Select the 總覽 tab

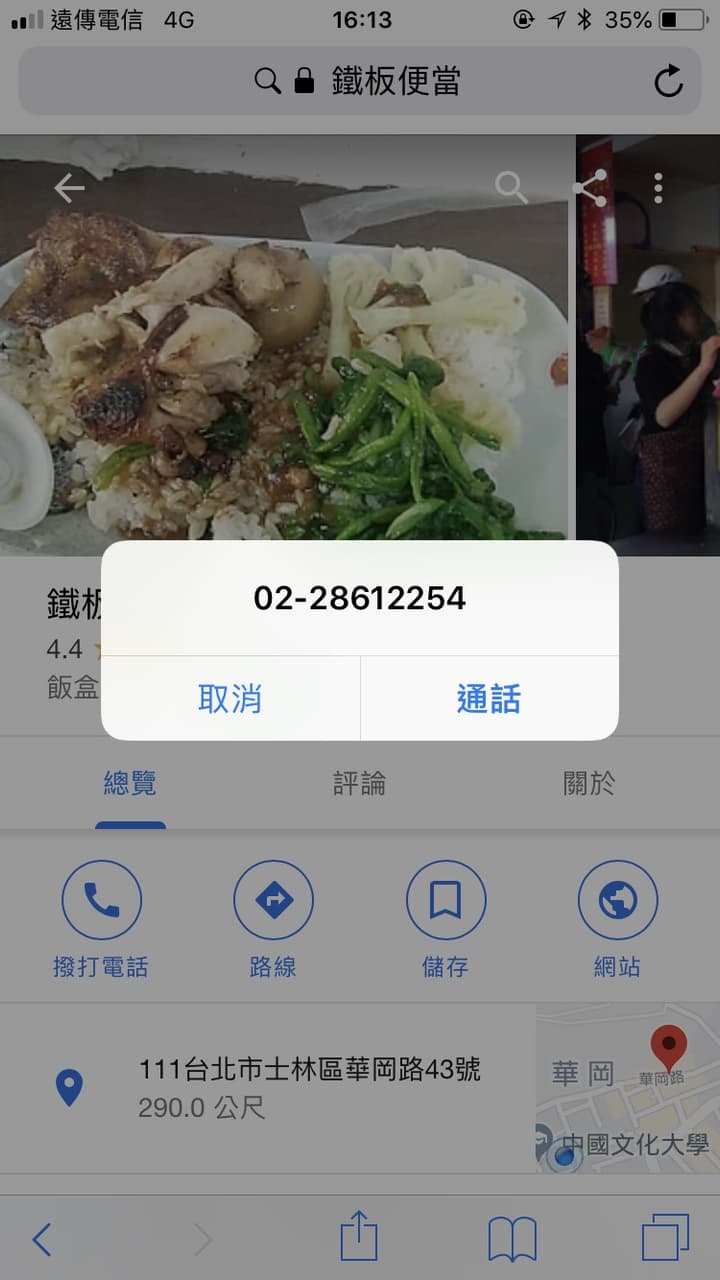[x=130, y=783]
